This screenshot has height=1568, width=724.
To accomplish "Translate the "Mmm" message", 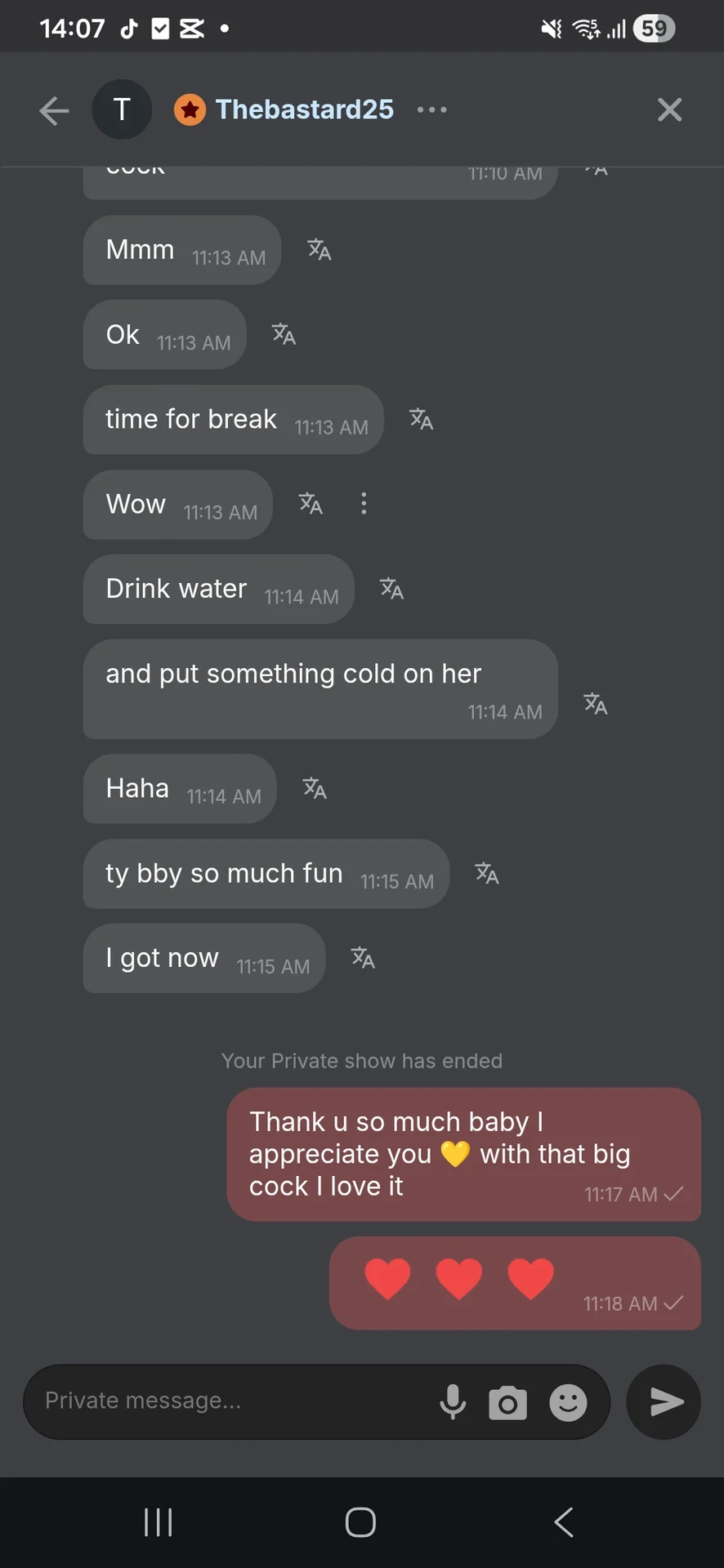I will [x=319, y=250].
